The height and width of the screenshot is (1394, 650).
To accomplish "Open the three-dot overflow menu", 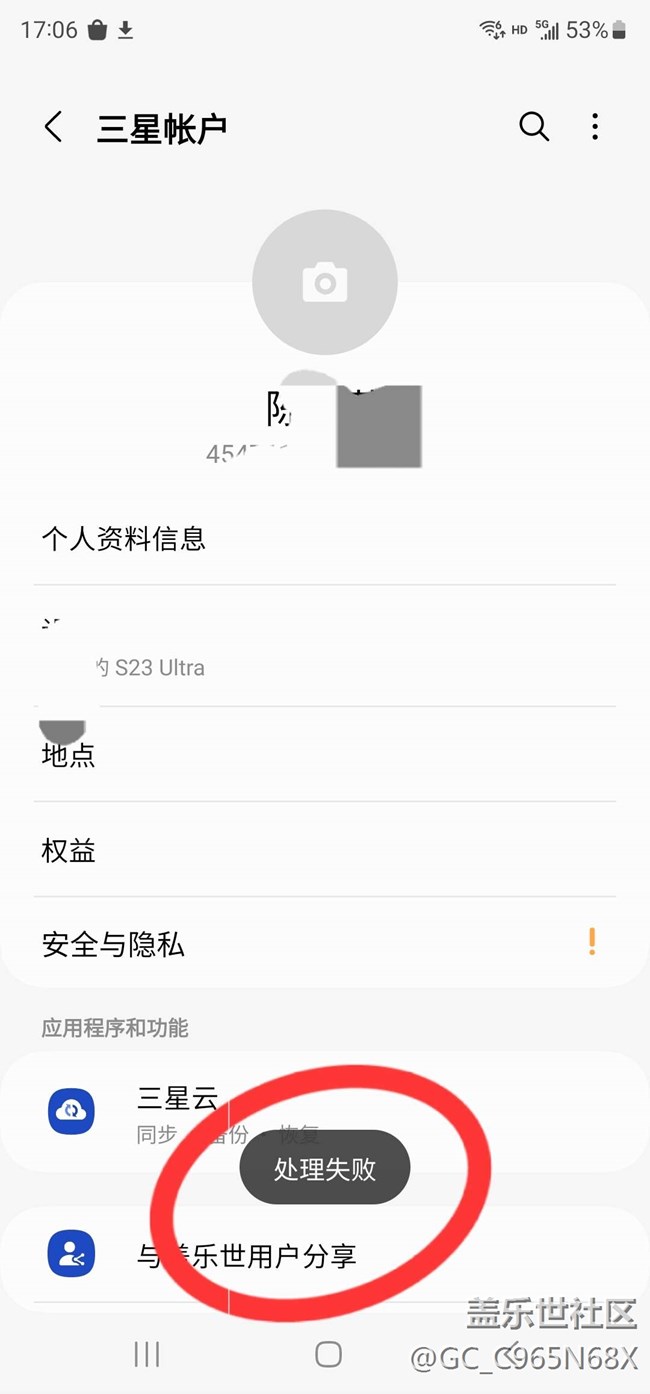I will coord(595,127).
